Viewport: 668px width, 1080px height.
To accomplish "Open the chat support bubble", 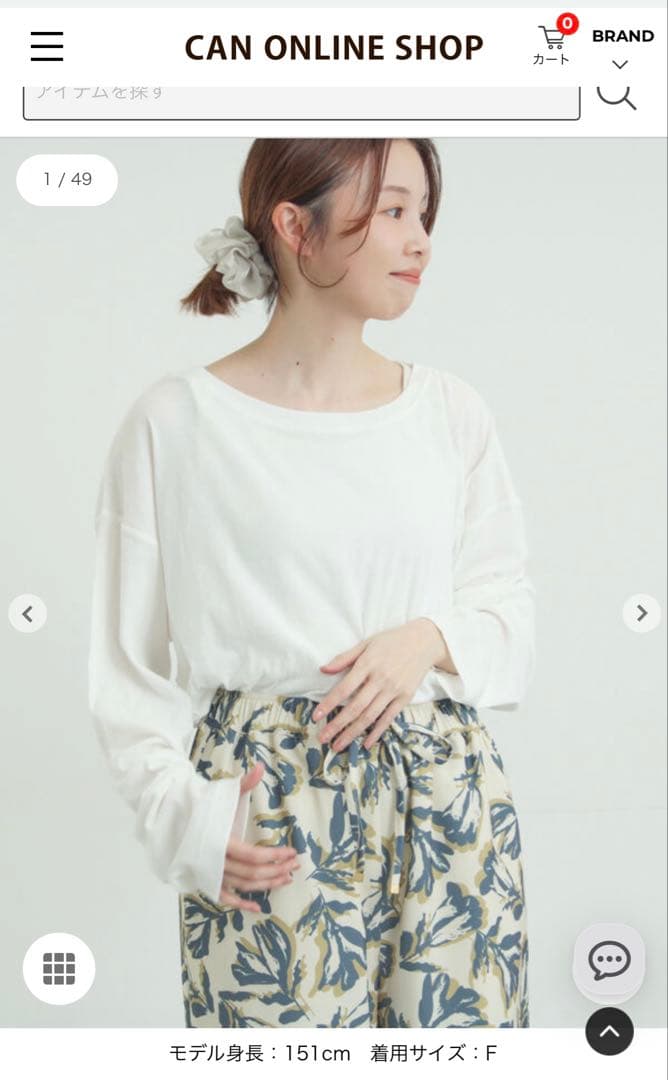I will [x=609, y=960].
